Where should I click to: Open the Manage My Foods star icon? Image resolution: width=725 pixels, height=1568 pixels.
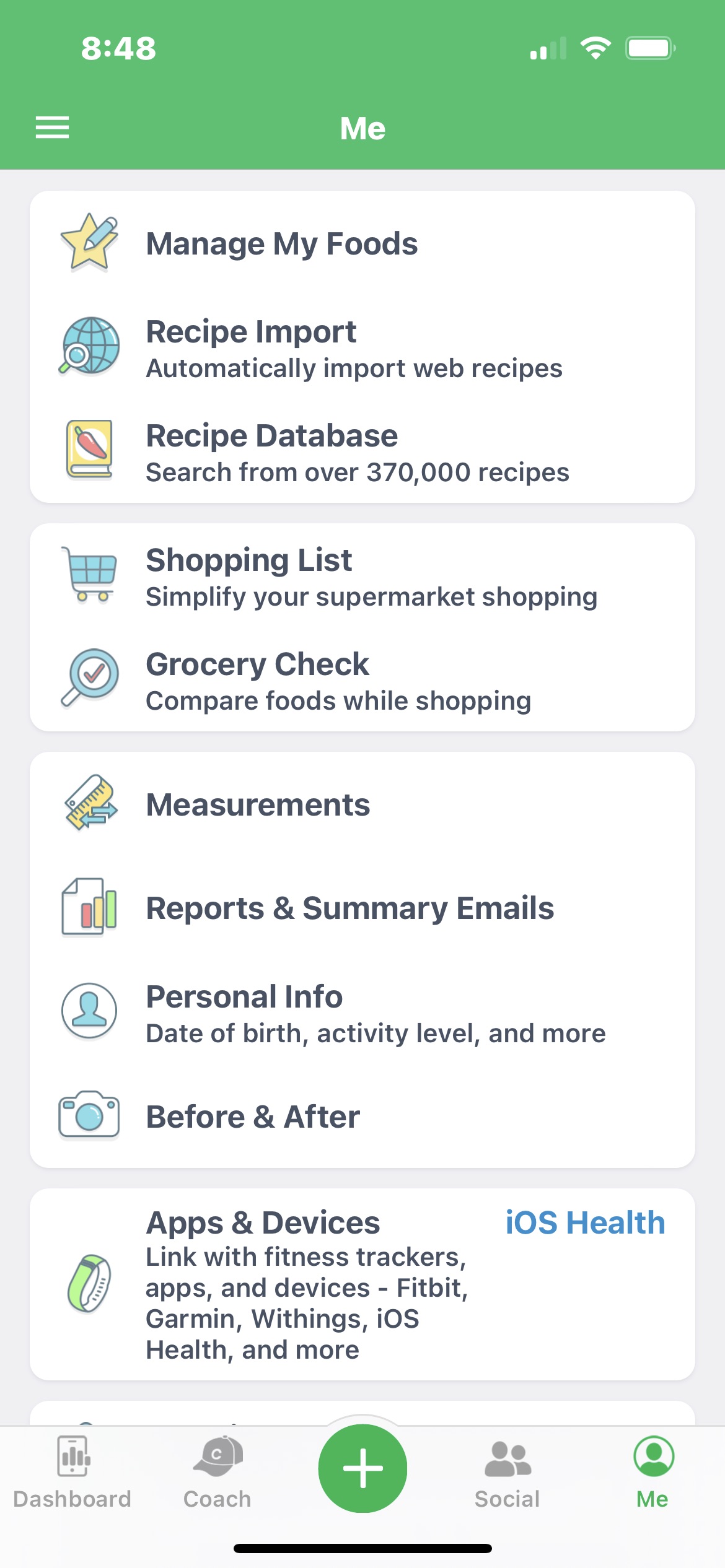tap(89, 242)
